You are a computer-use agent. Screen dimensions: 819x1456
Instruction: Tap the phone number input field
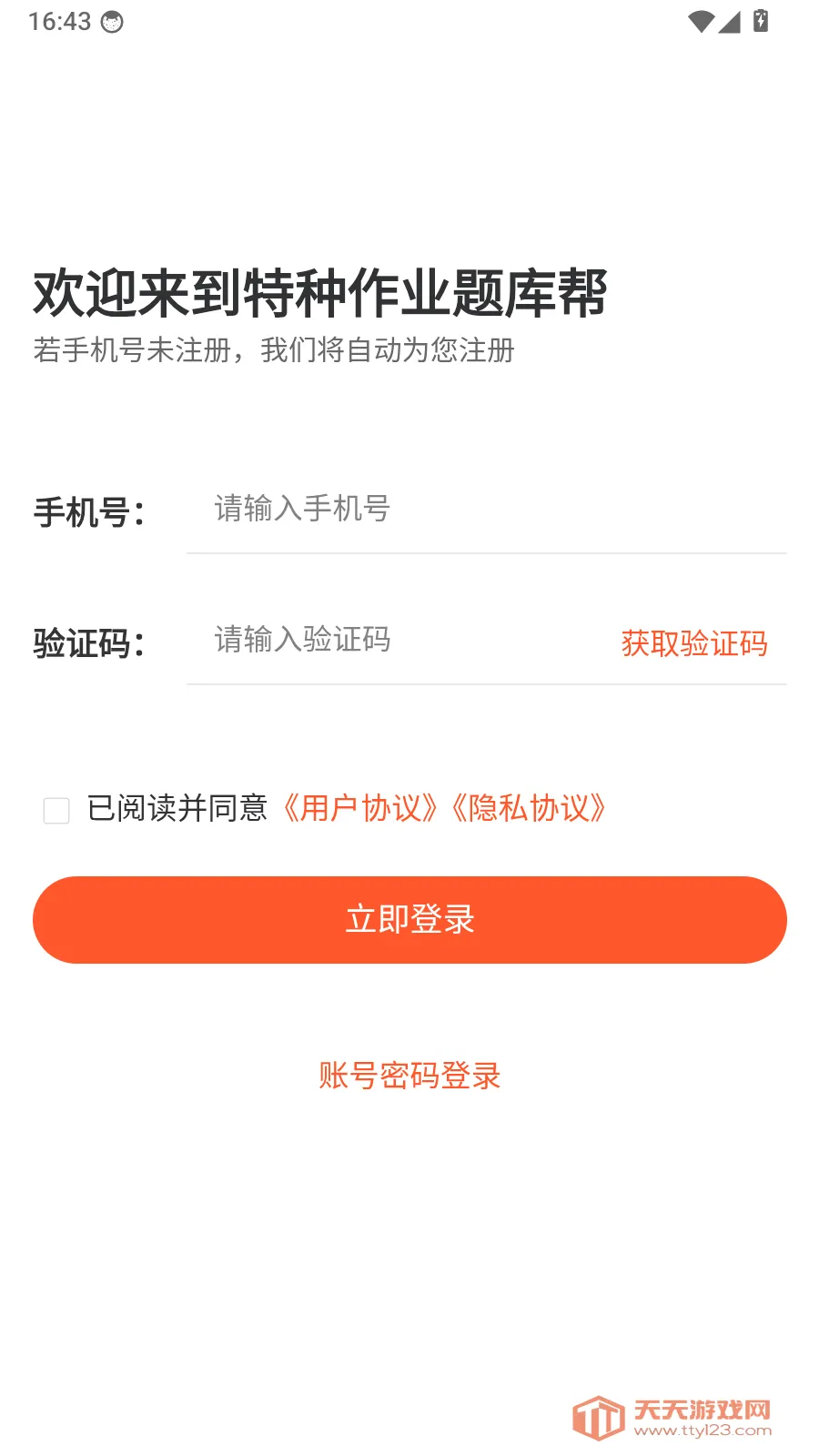(x=486, y=509)
